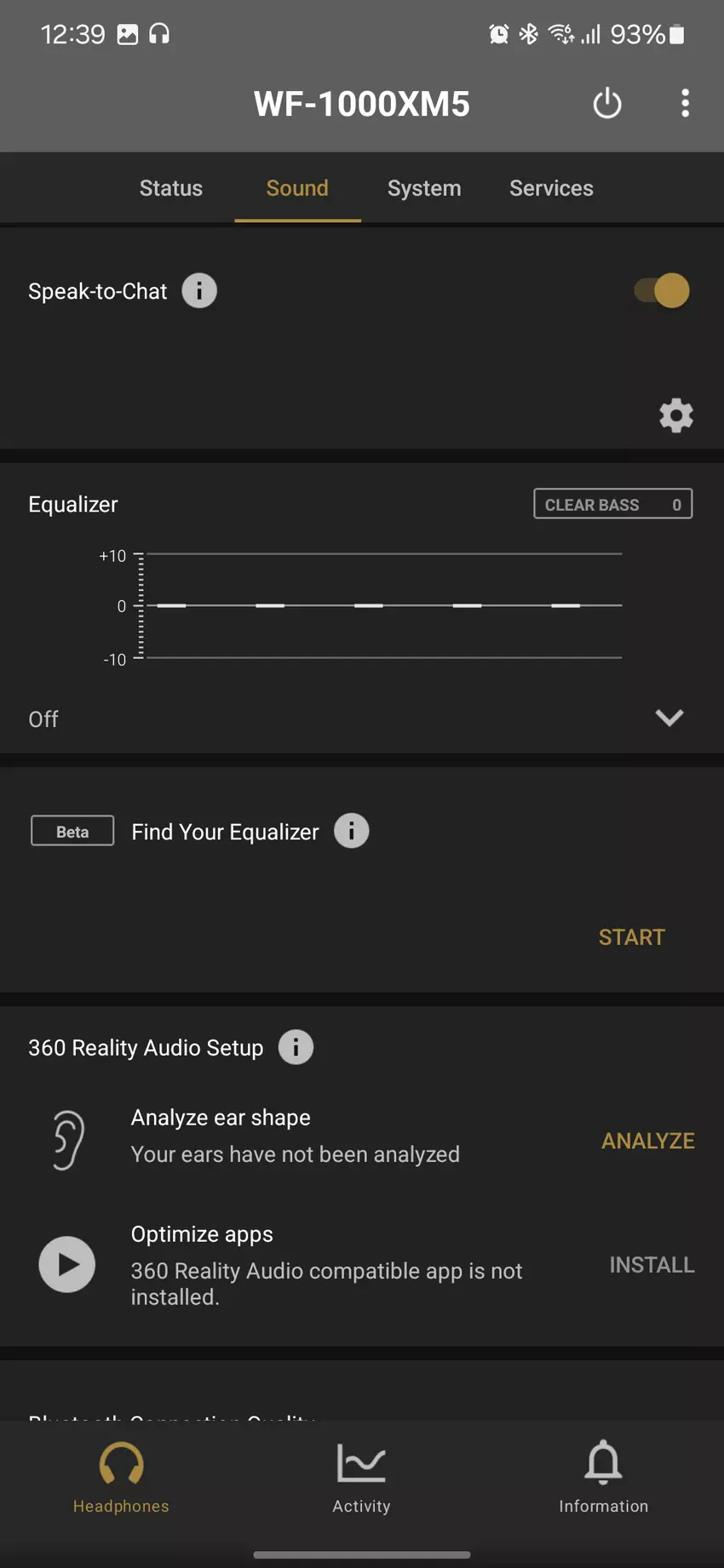724x1568 pixels.
Task: Tap the power icon in the header
Action: pos(606,104)
